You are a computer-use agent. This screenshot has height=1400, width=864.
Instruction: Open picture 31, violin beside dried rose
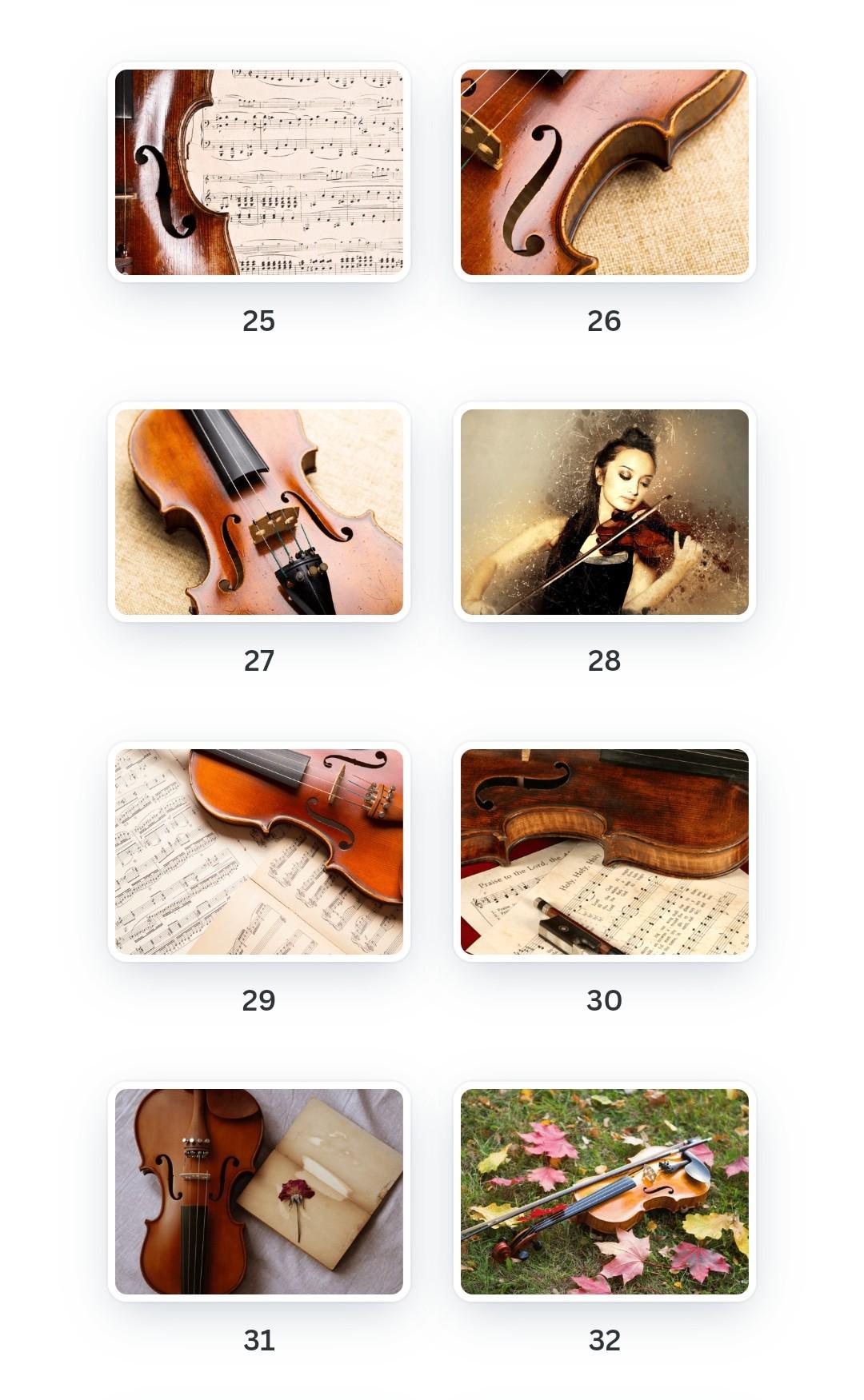(259, 1191)
